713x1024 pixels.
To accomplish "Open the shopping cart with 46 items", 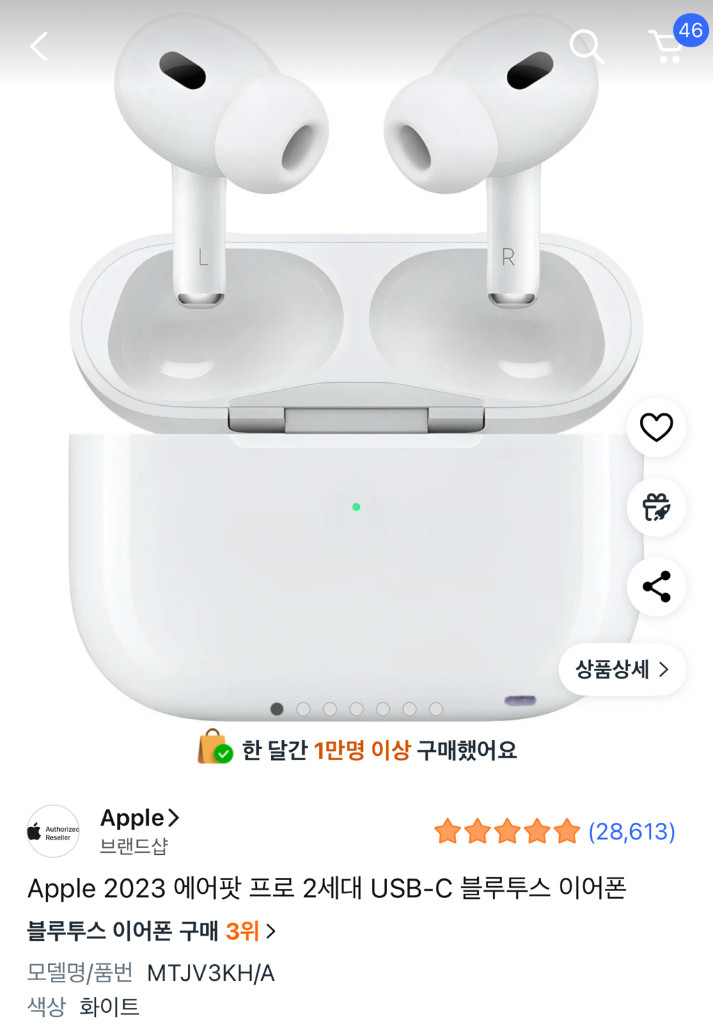I will [668, 44].
